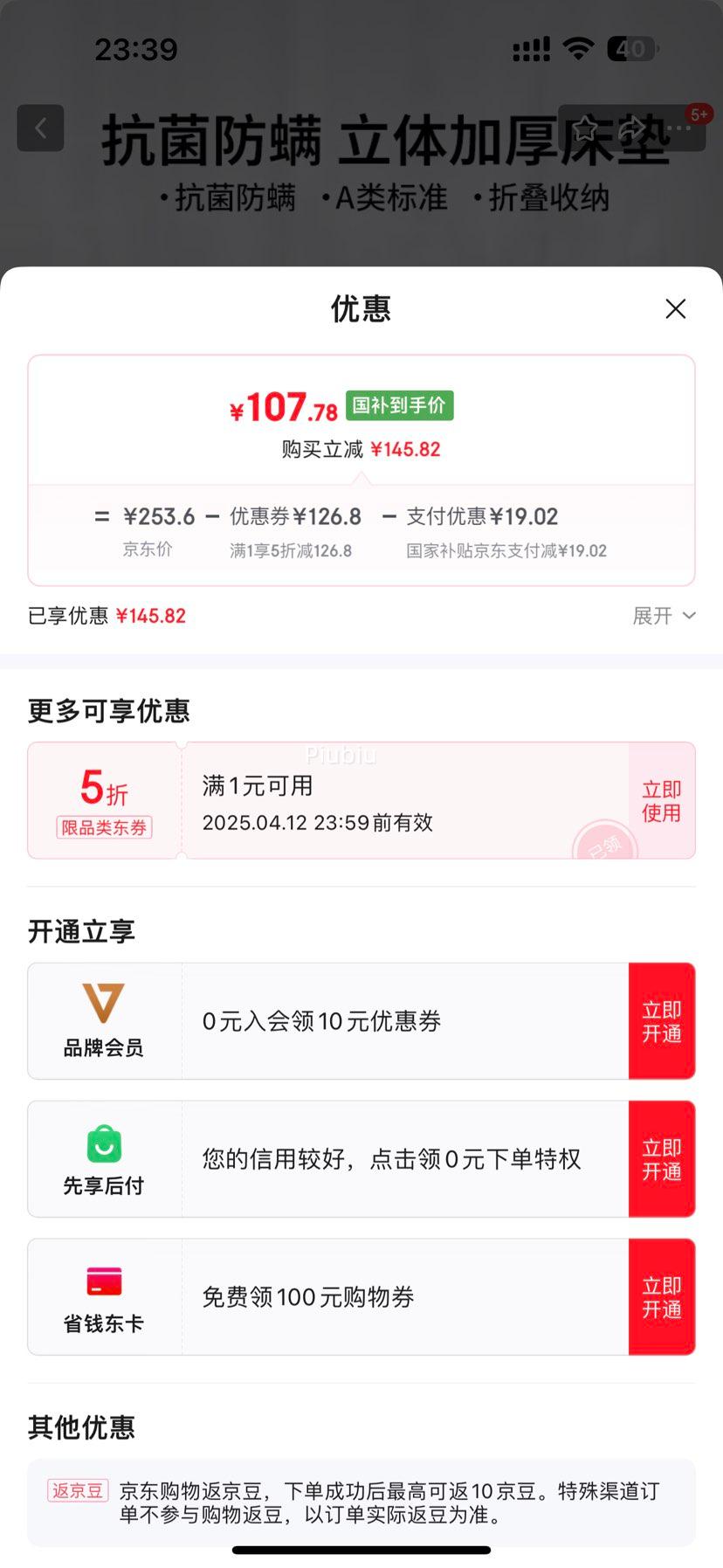The height and width of the screenshot is (1568, 723).
Task: Tap the 先享后付 green bag icon
Action: click(x=102, y=1144)
